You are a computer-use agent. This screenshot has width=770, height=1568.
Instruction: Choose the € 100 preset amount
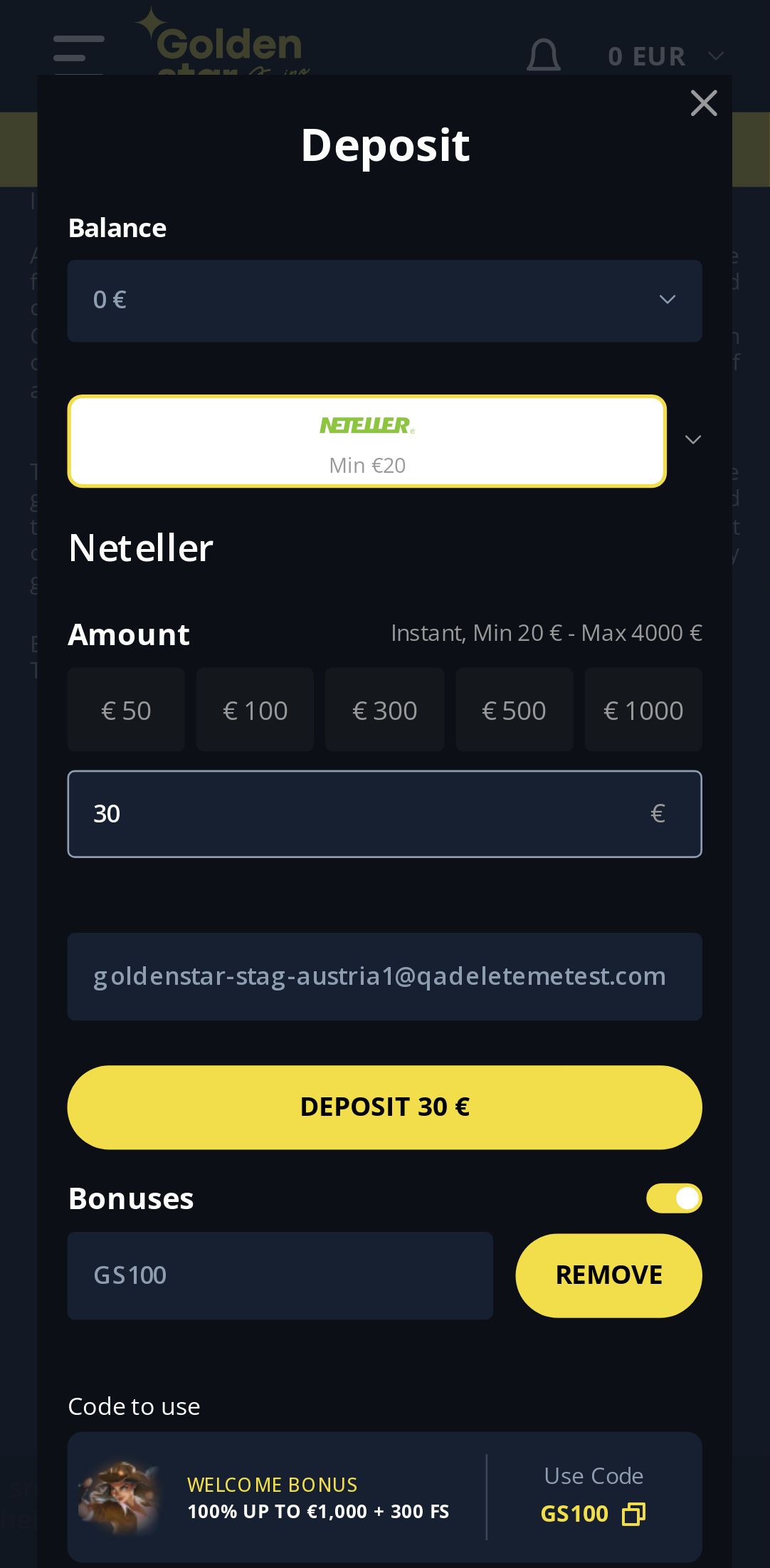255,710
